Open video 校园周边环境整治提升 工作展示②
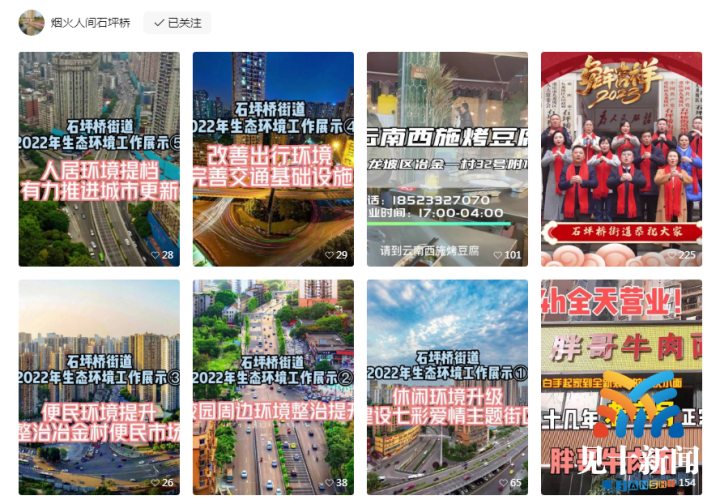 pyautogui.click(x=273, y=386)
